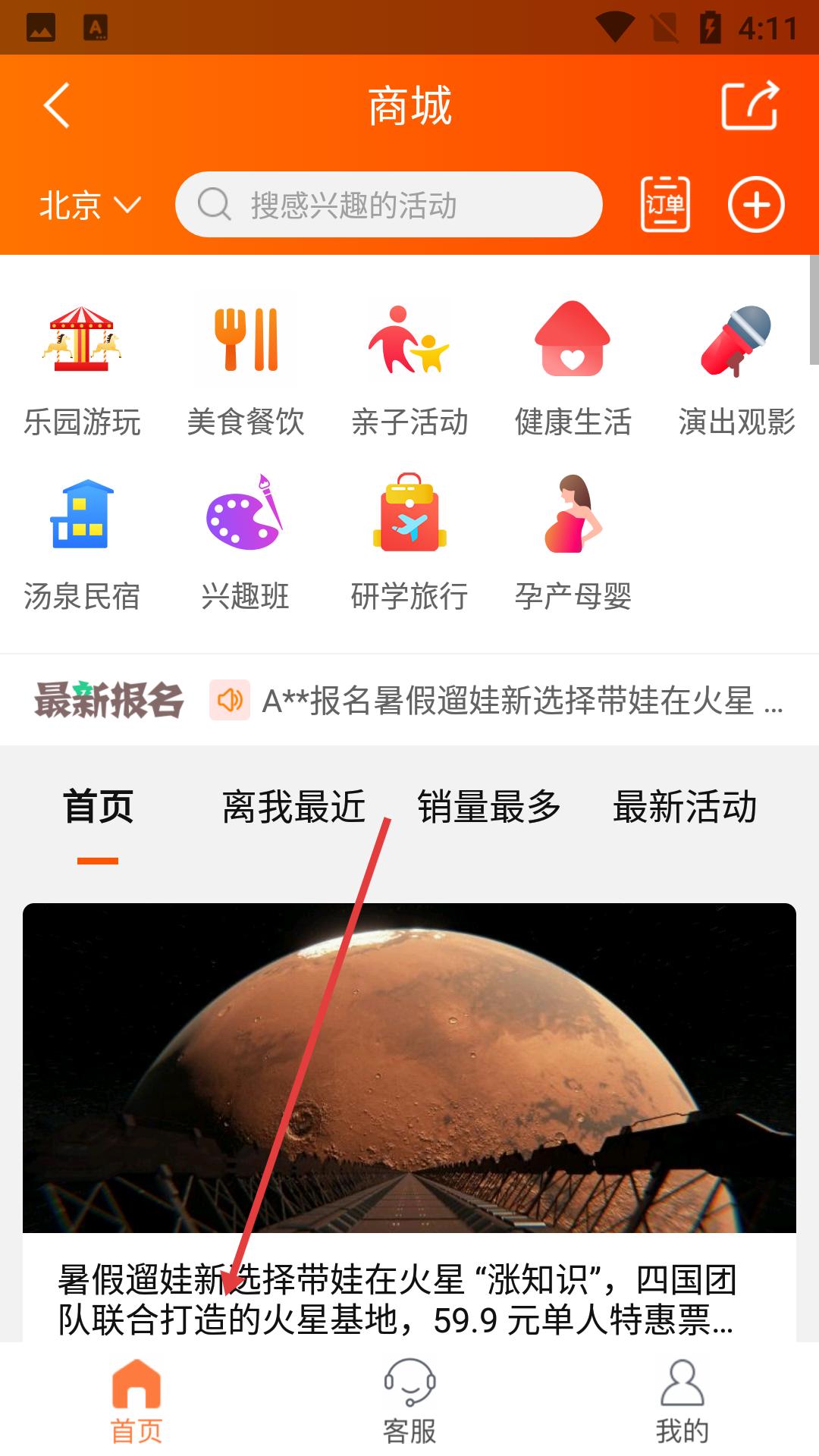Open my orders via 订单 icon
Viewport: 819px width, 1456px height.
click(x=665, y=204)
